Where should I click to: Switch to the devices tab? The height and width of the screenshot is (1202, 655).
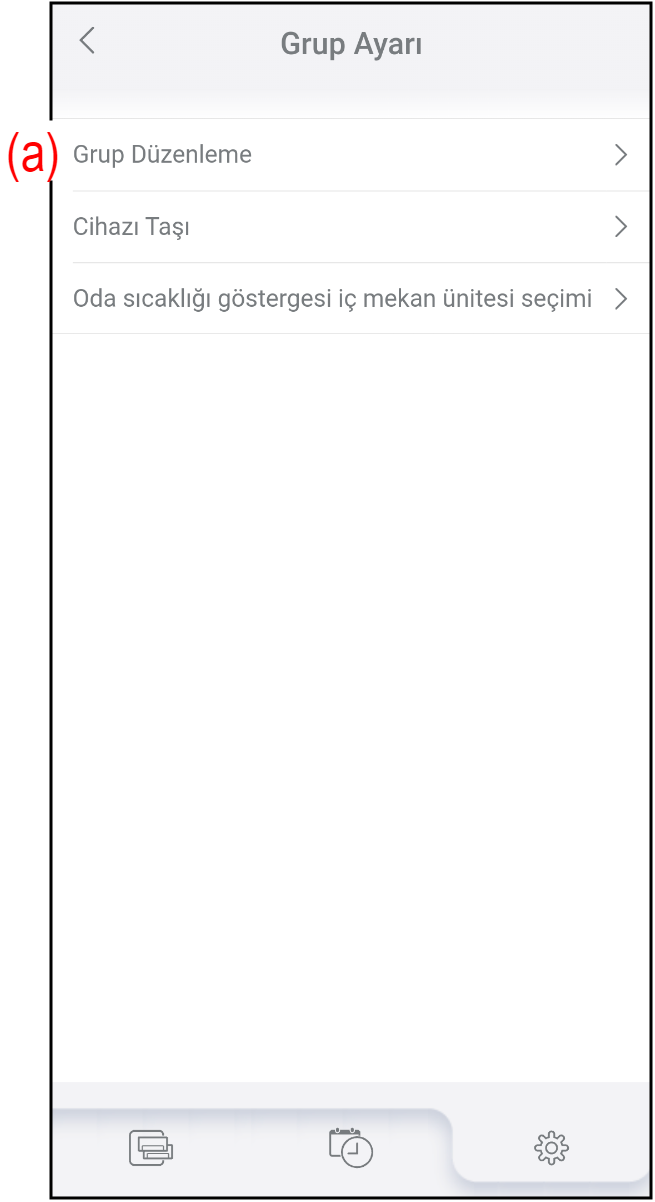[x=151, y=1146]
